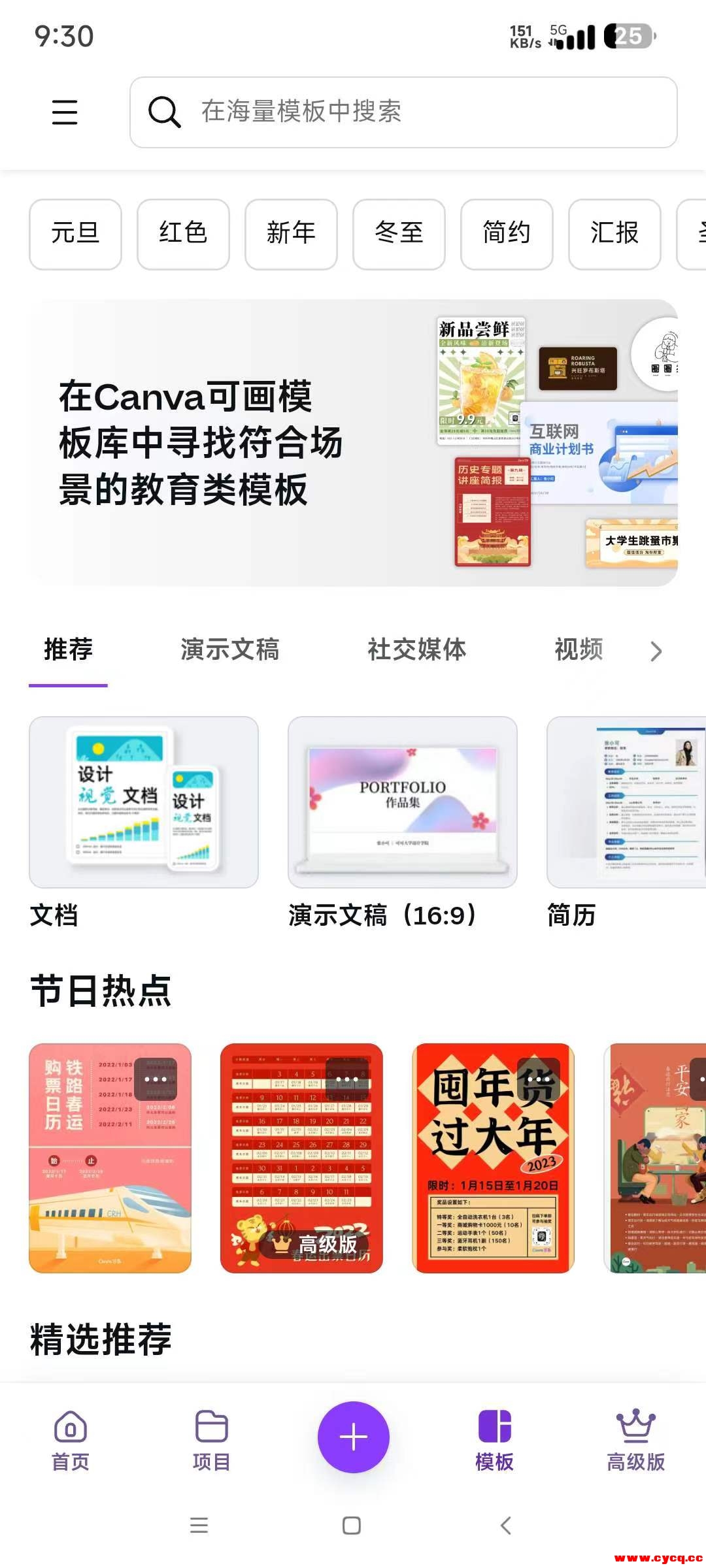Expand more categories with the arrow
The width and height of the screenshot is (706, 1568).
point(656,651)
